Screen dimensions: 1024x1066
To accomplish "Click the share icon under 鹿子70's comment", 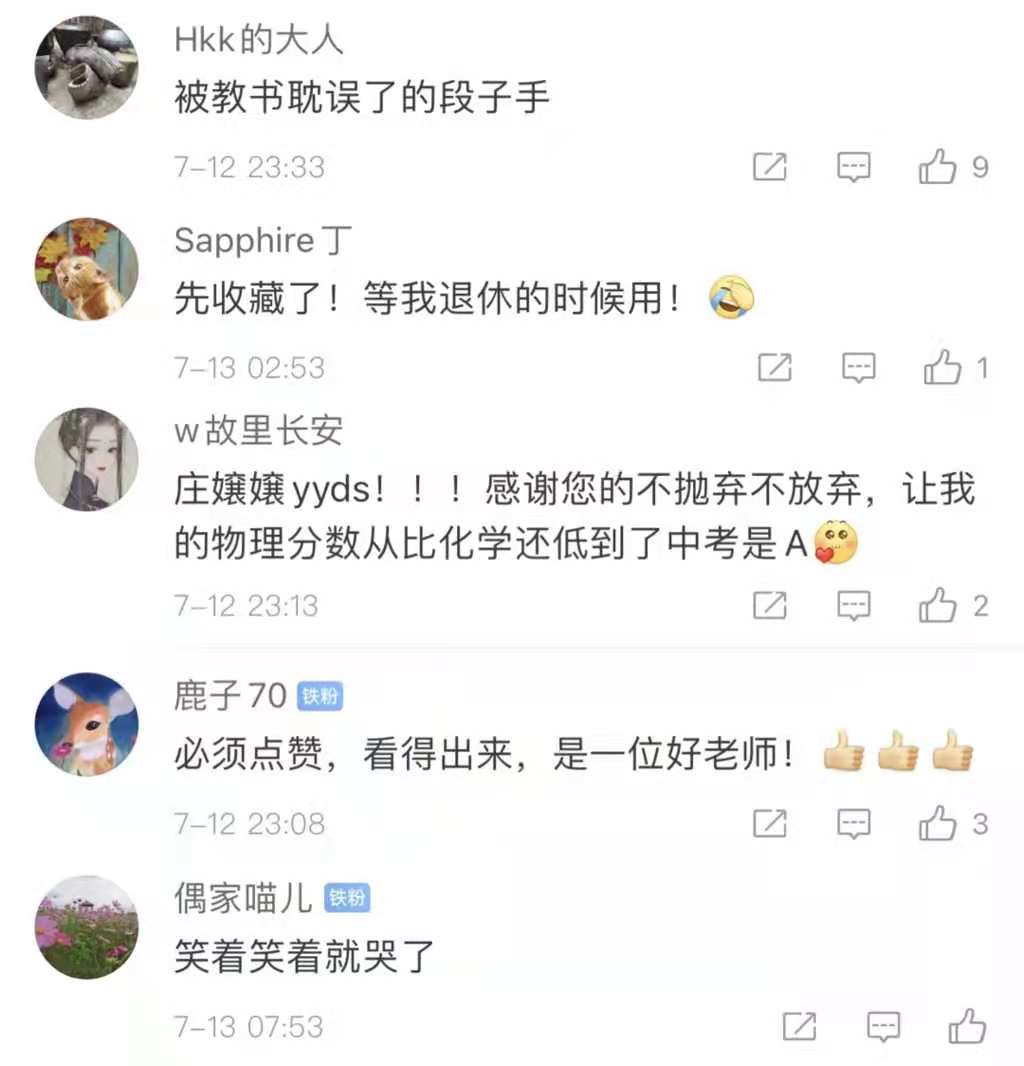I will point(770,823).
